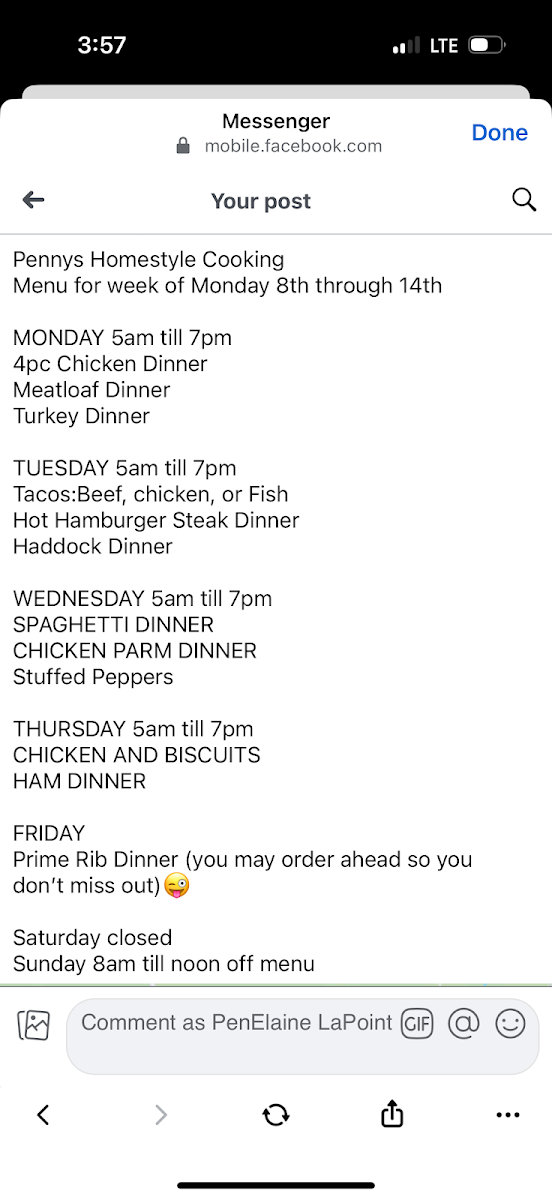Focus the Comment as PenElaine LaPoint field
The image size is (552, 1200).
237,1023
